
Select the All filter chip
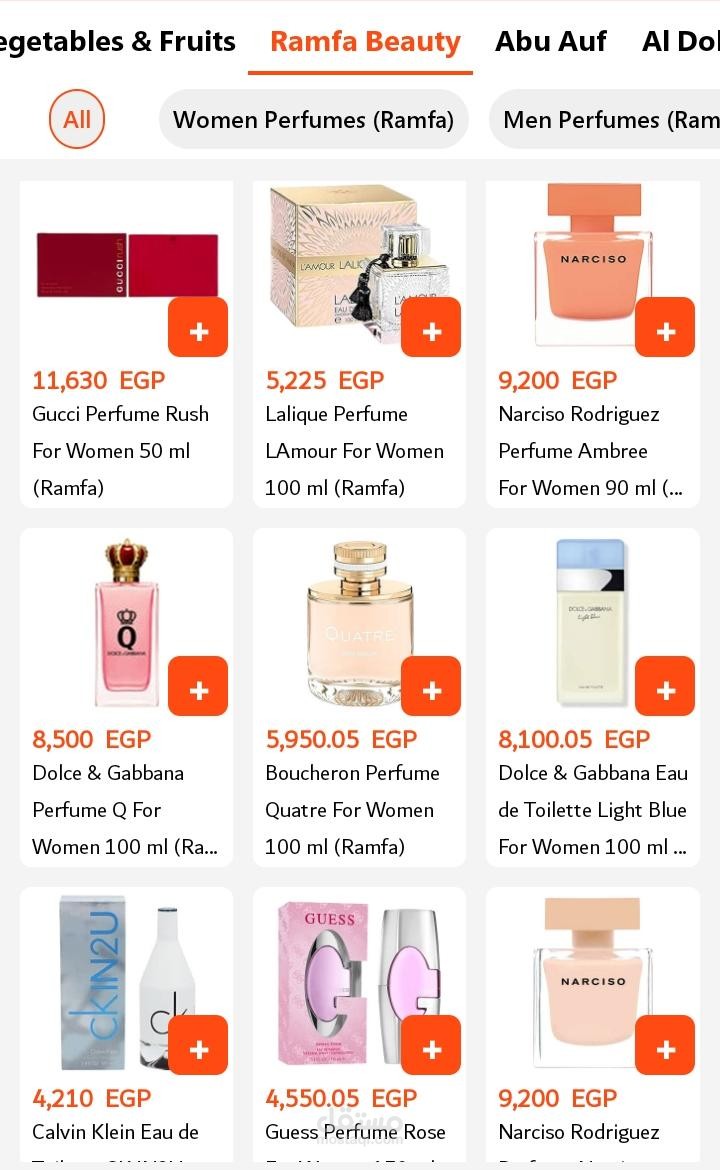(77, 120)
